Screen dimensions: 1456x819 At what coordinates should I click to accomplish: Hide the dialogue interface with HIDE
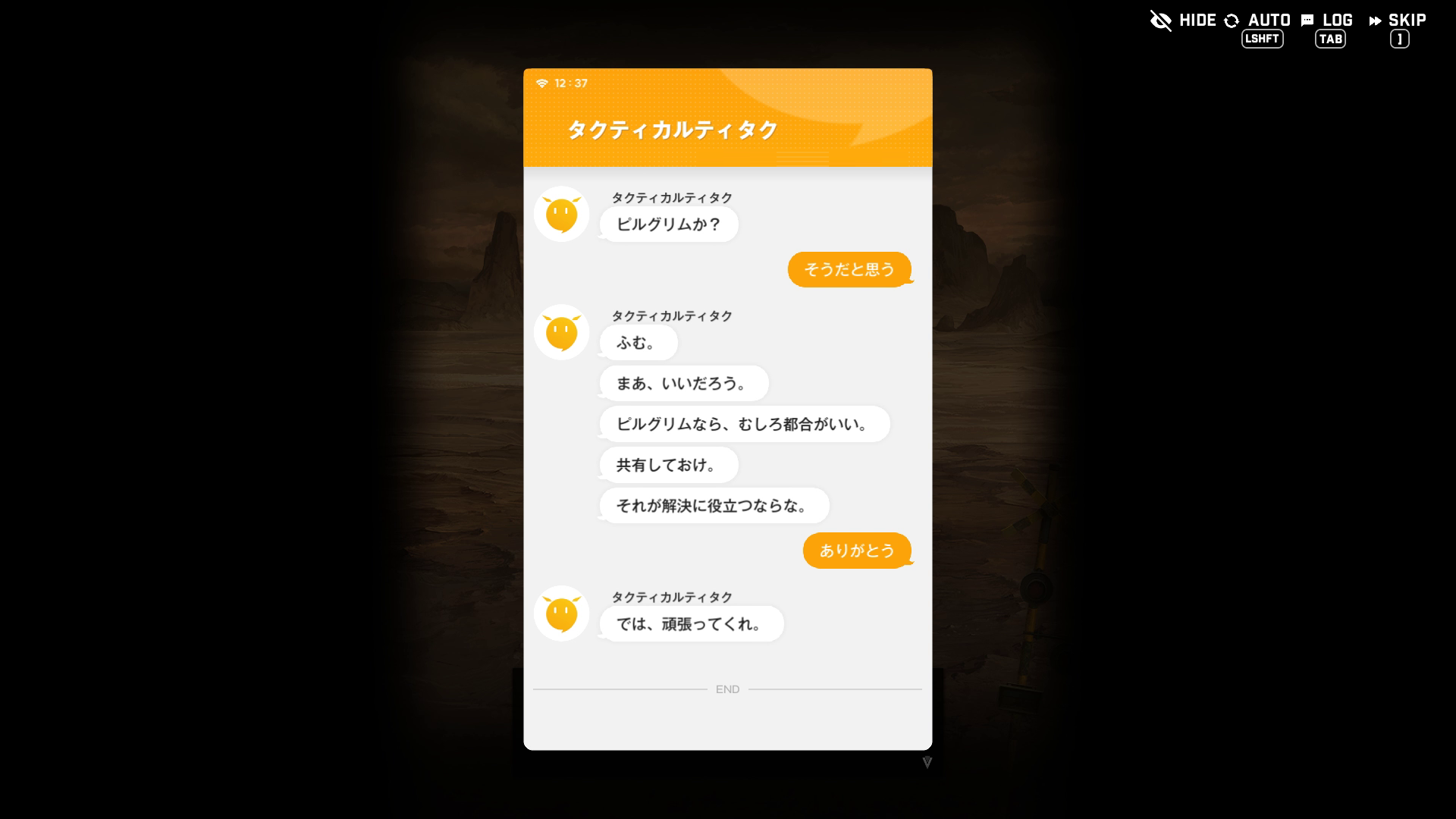(x=1183, y=20)
